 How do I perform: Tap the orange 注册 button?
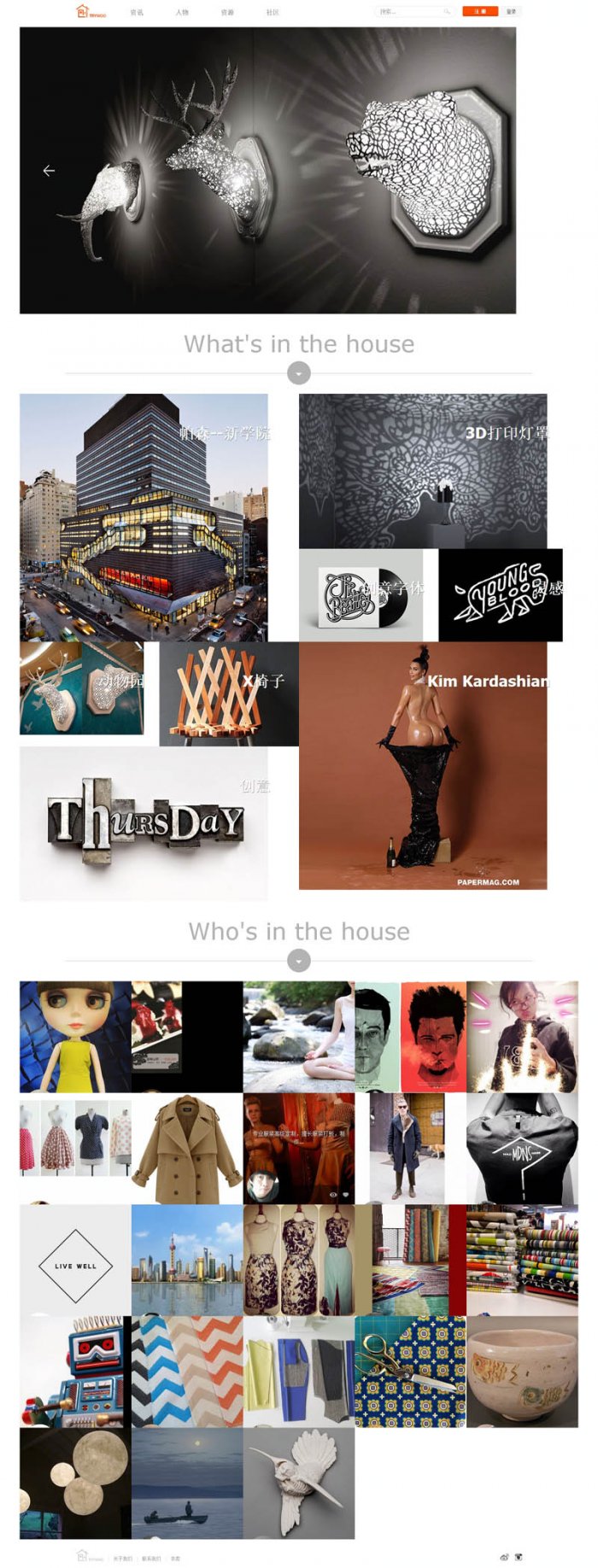480,12
